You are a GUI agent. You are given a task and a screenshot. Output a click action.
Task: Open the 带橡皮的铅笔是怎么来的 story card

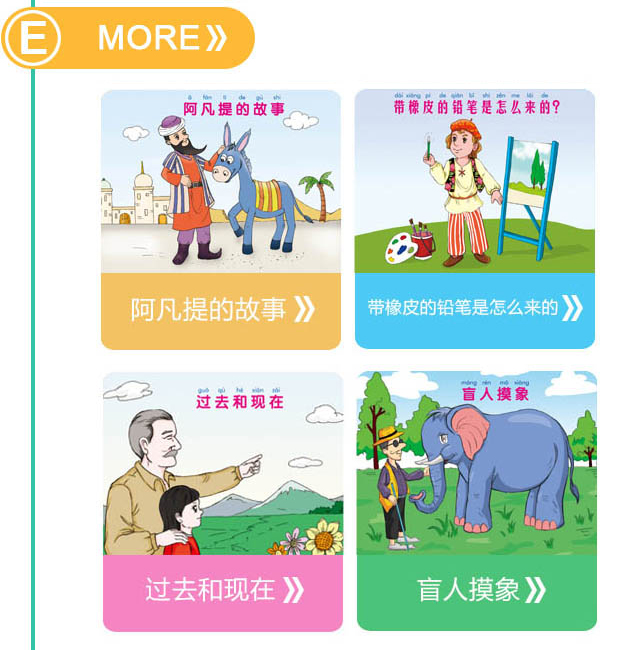[475, 308]
